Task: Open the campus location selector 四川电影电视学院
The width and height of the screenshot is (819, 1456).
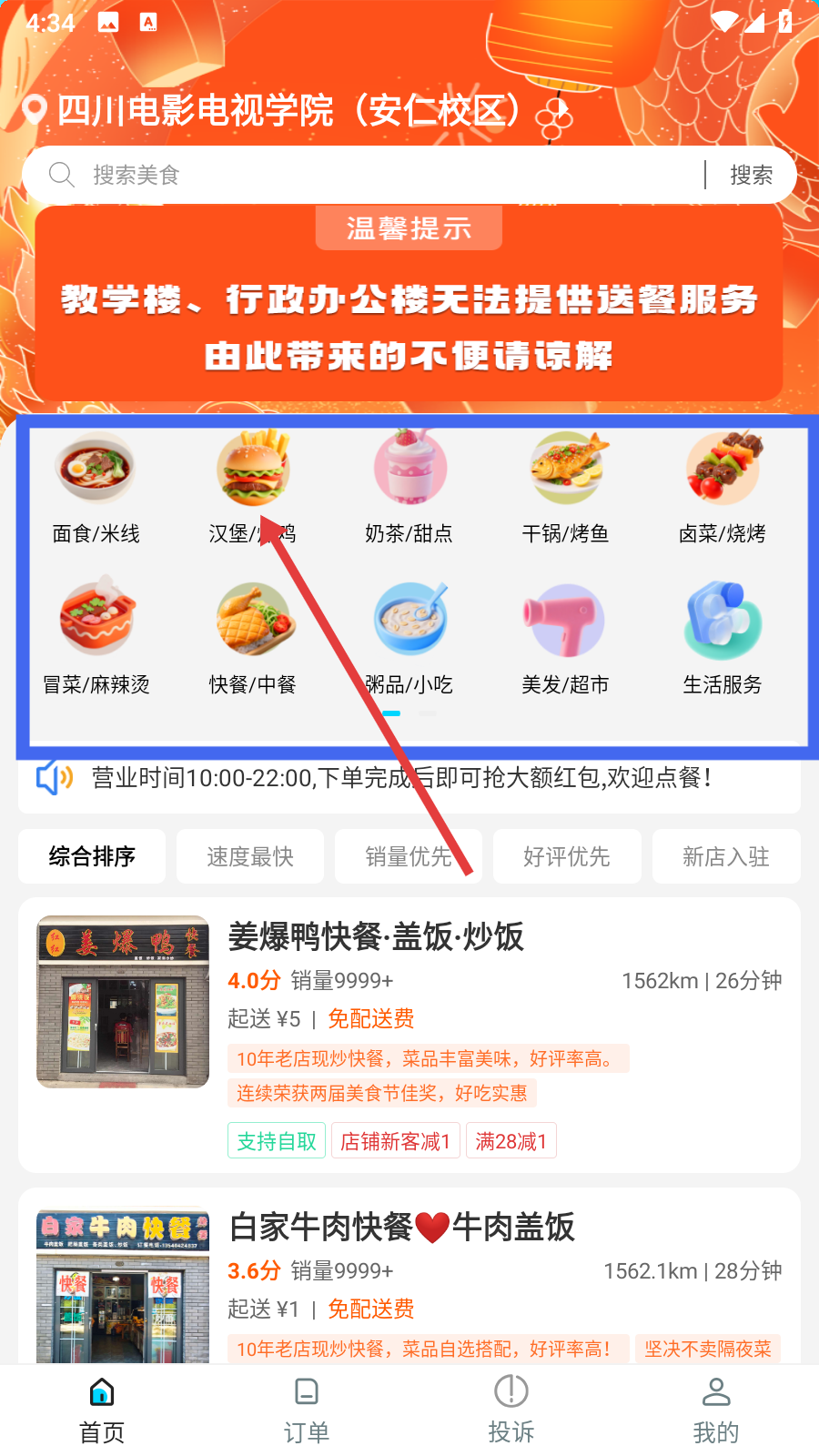Action: (288, 111)
